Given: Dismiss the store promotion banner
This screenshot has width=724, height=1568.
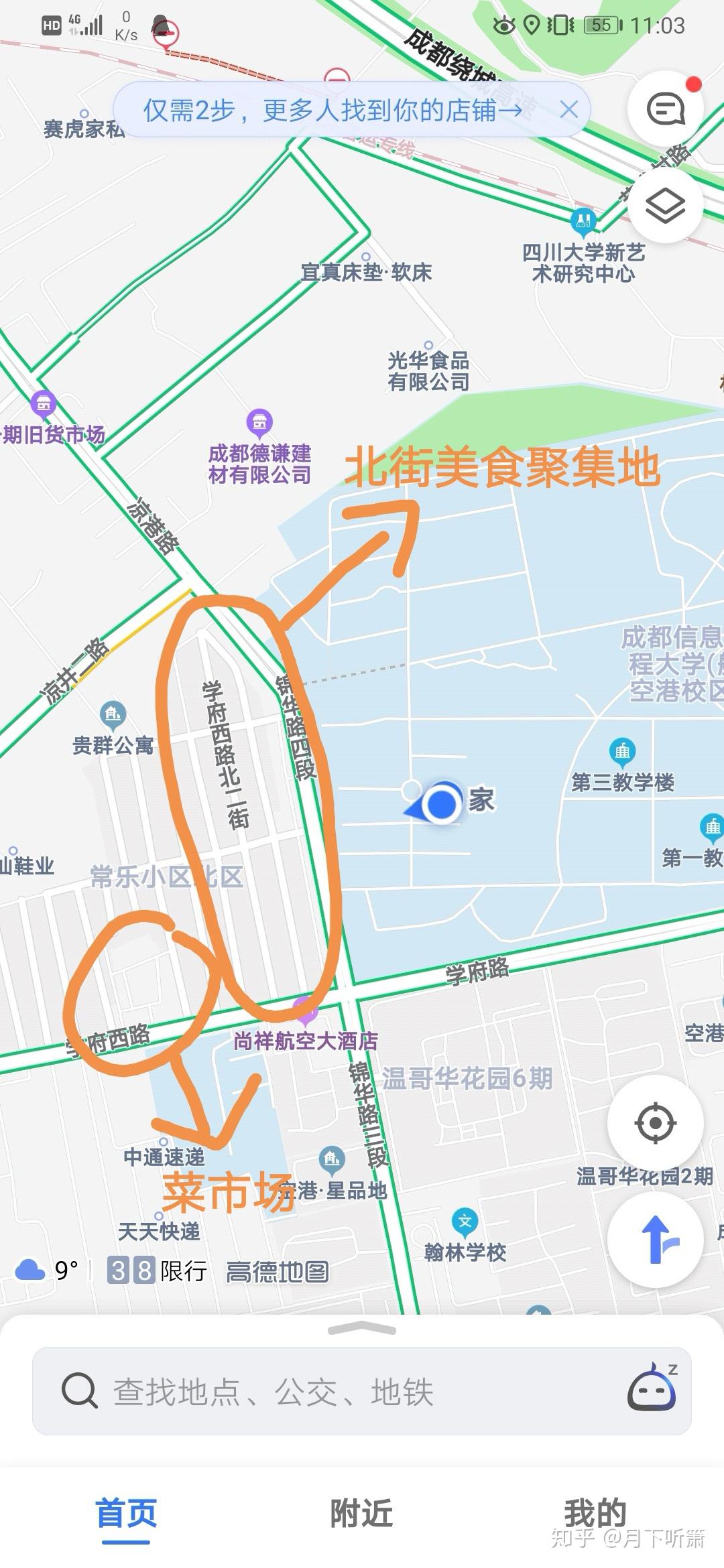Looking at the screenshot, I should (x=569, y=110).
